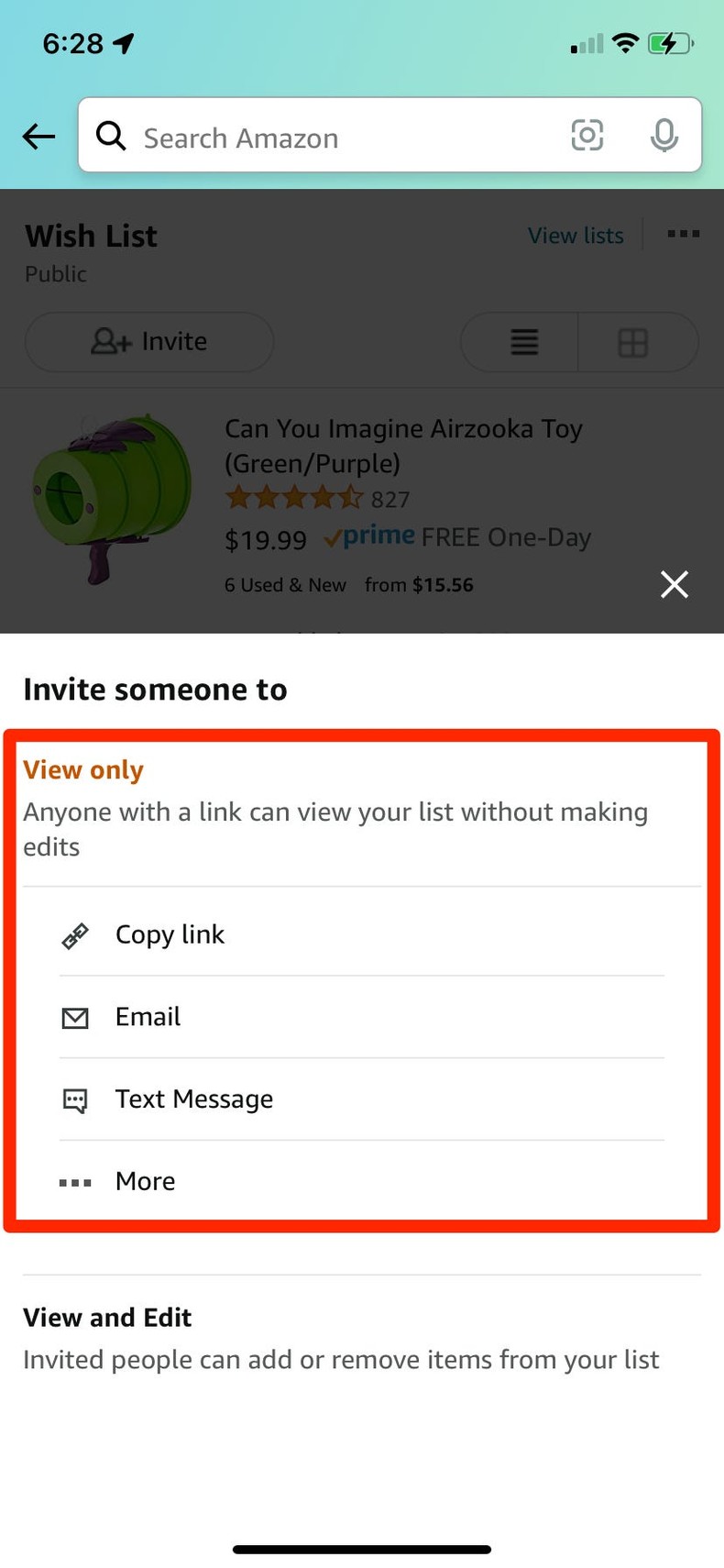Image resolution: width=724 pixels, height=1568 pixels.
Task: Send the list by Text Message
Action: point(193,1099)
